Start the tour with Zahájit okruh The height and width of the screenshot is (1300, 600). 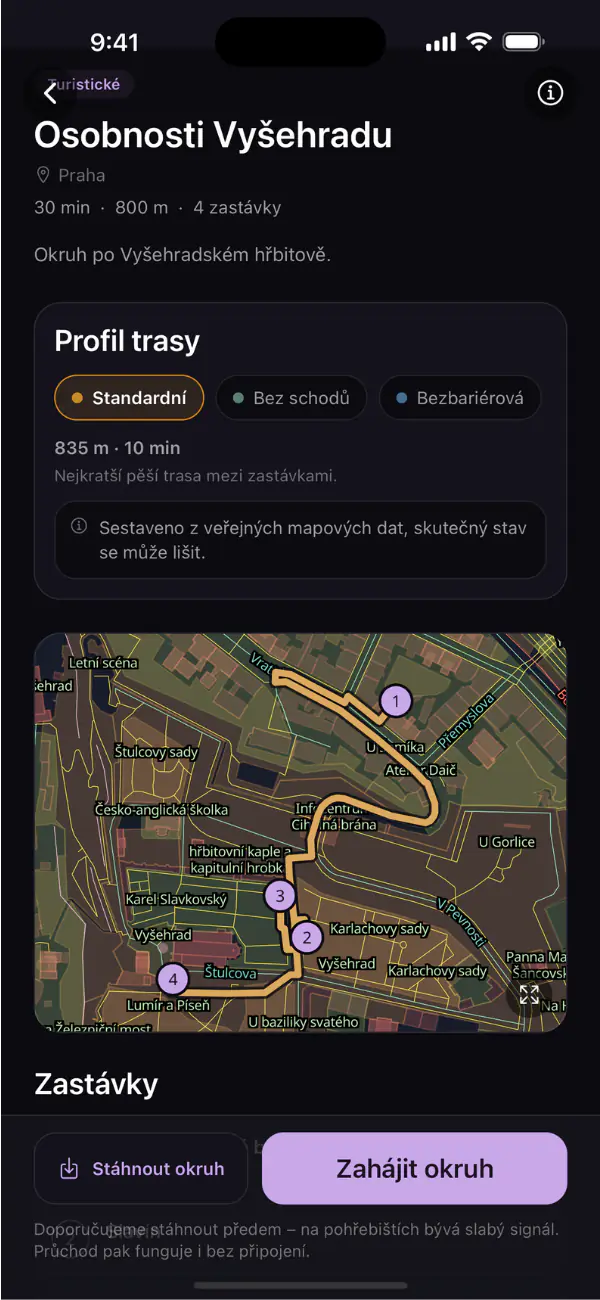coord(415,1168)
